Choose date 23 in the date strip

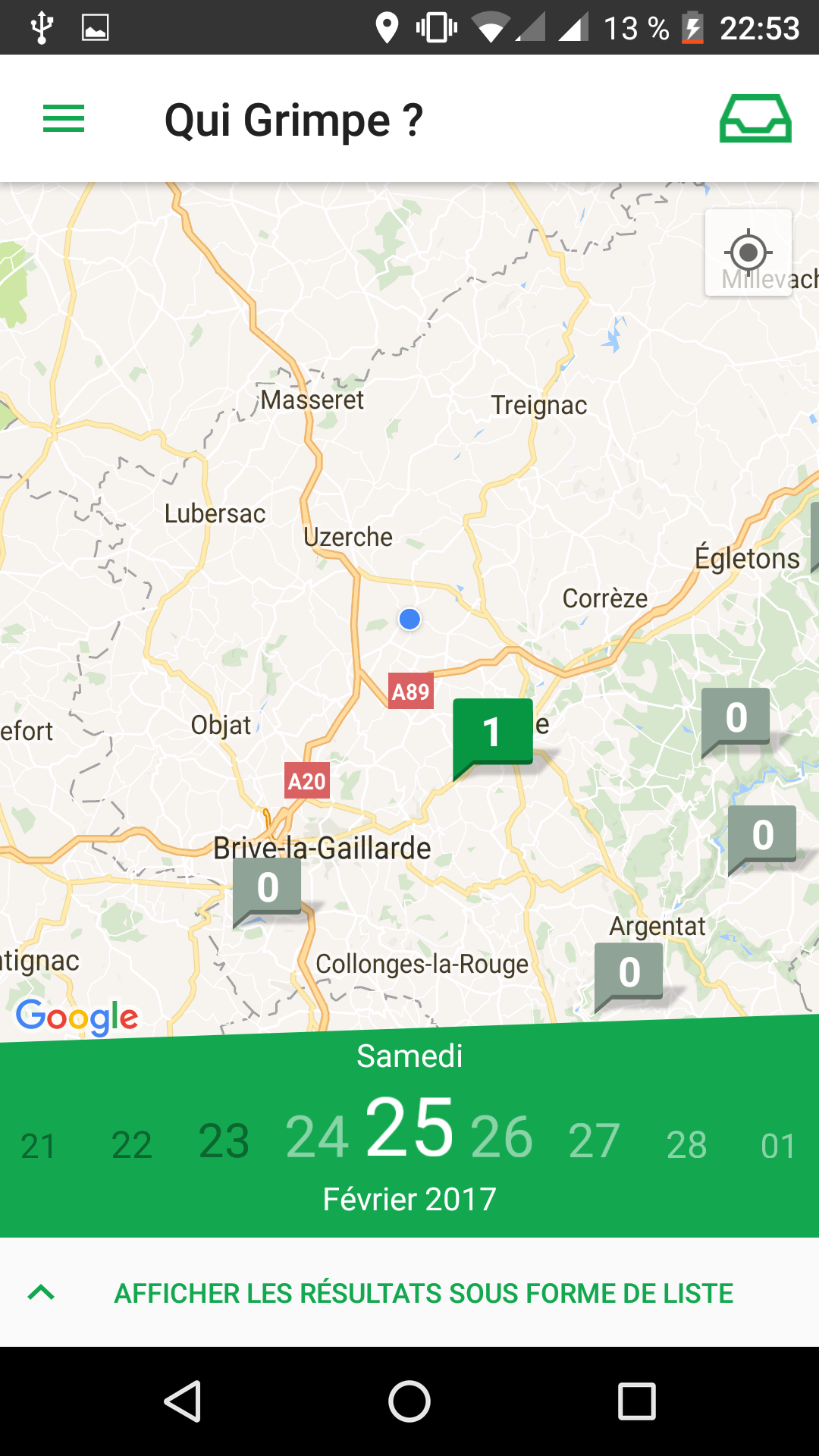coord(224,1141)
